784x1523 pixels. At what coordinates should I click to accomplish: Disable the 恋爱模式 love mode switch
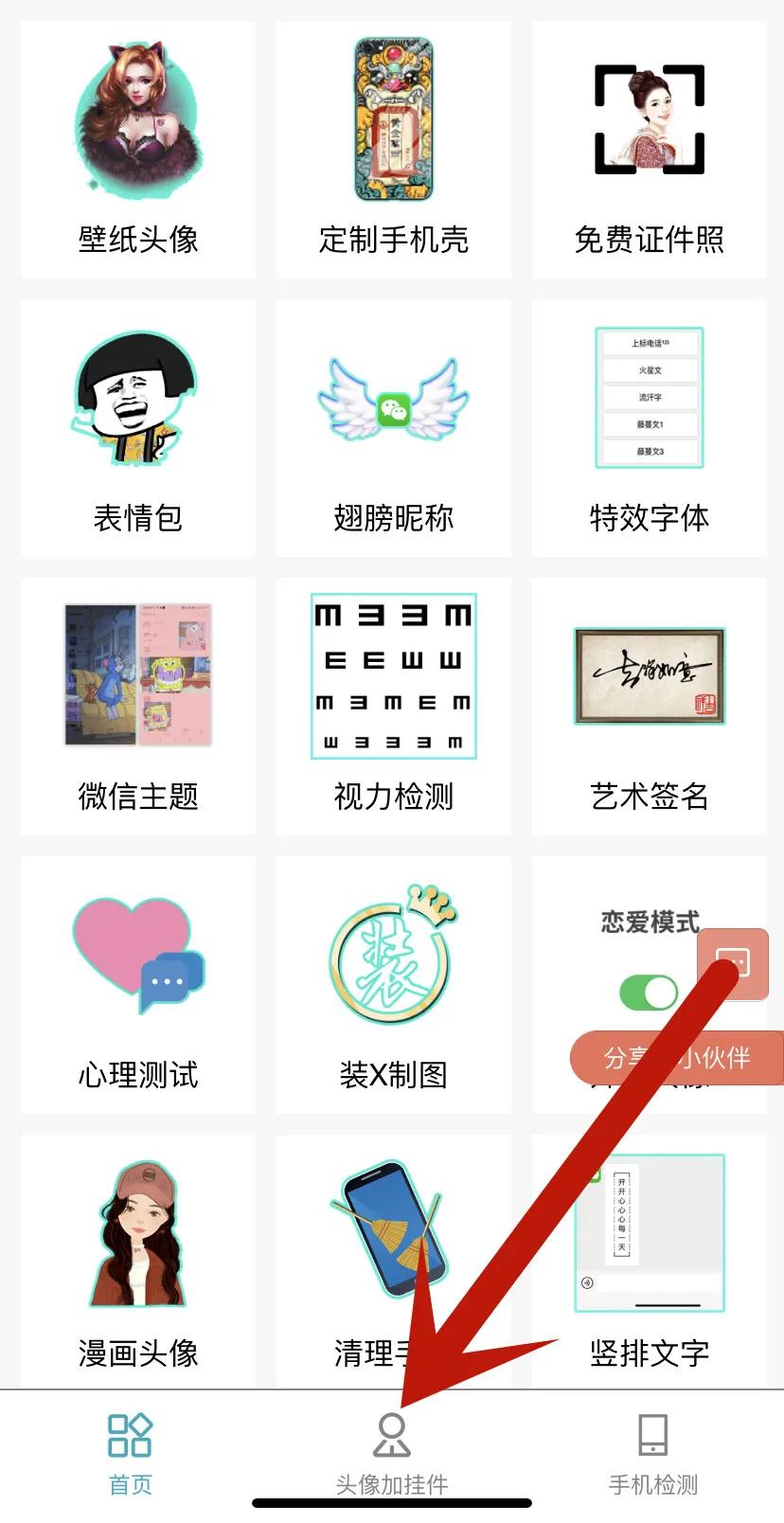(648, 992)
